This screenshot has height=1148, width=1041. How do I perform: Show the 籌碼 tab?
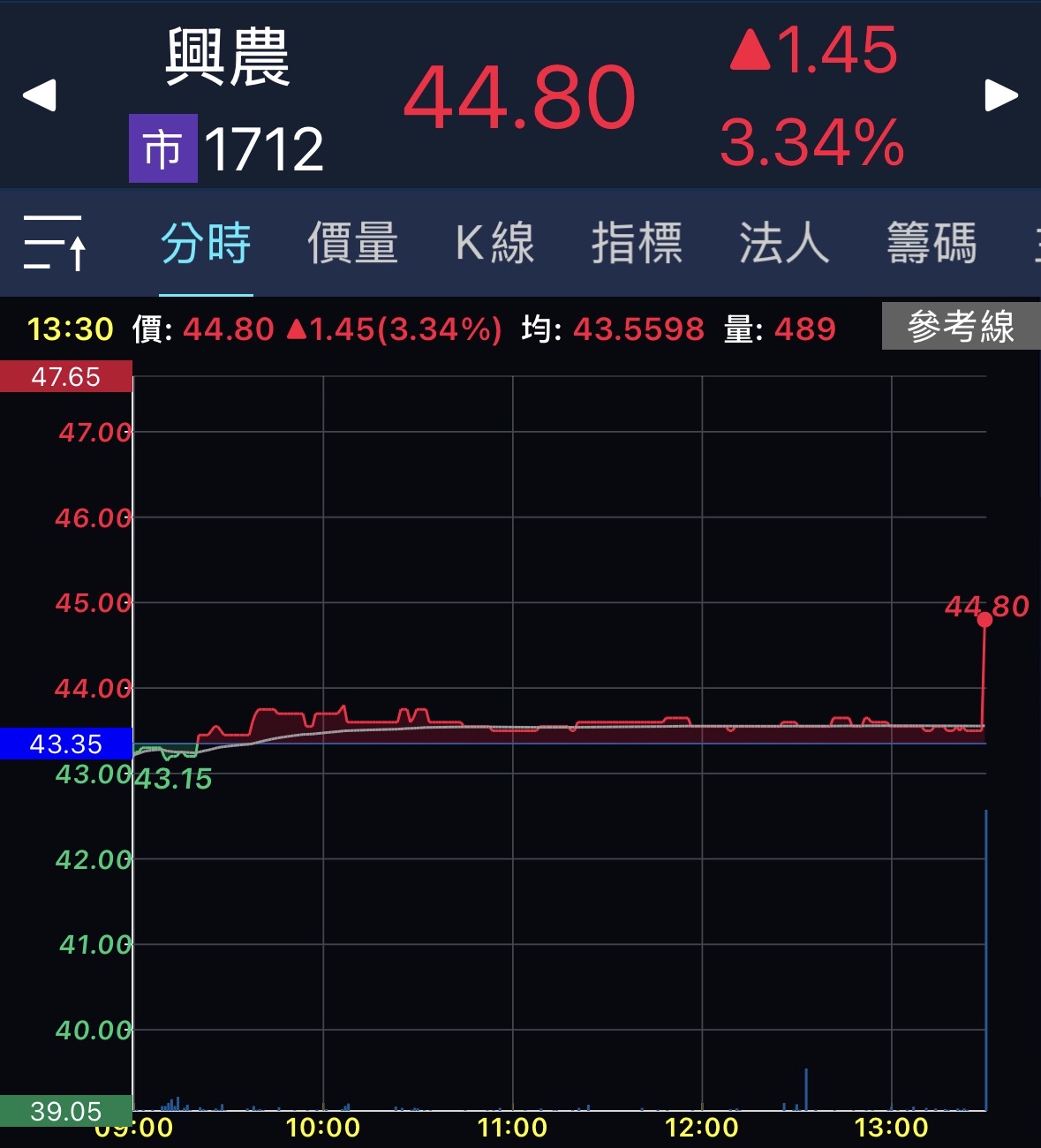(x=932, y=243)
